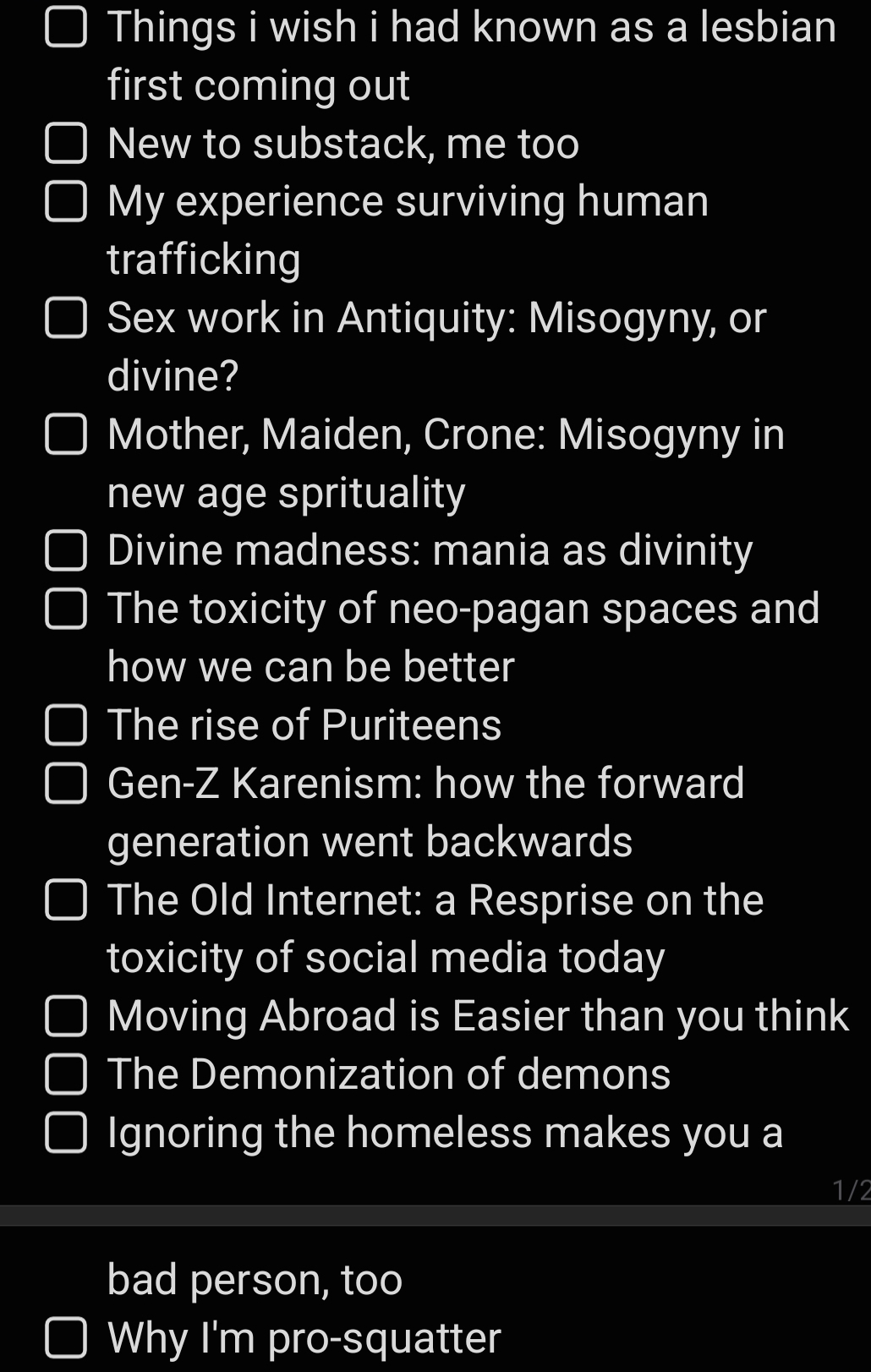Check 'Things i wish i had known' item

[x=66, y=26]
